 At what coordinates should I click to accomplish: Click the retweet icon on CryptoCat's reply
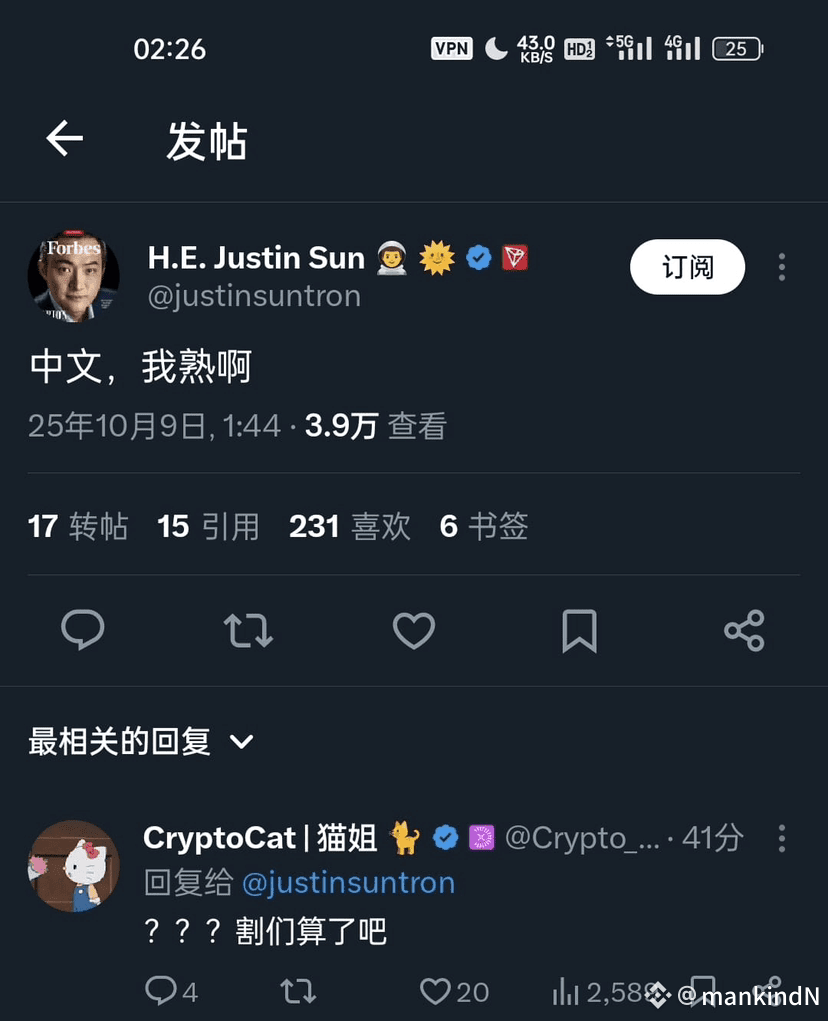pyautogui.click(x=297, y=991)
